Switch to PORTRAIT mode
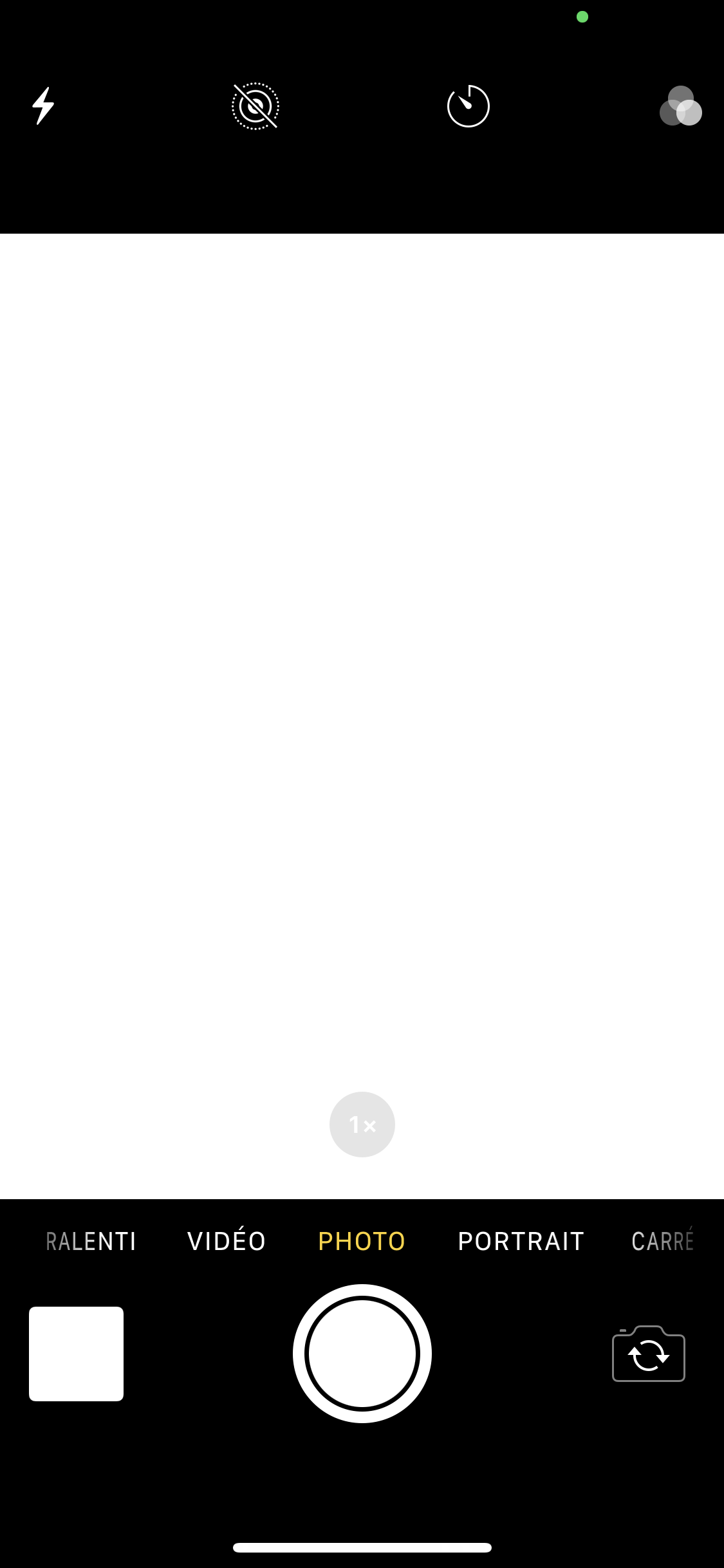The height and width of the screenshot is (1568, 724). click(x=521, y=1241)
